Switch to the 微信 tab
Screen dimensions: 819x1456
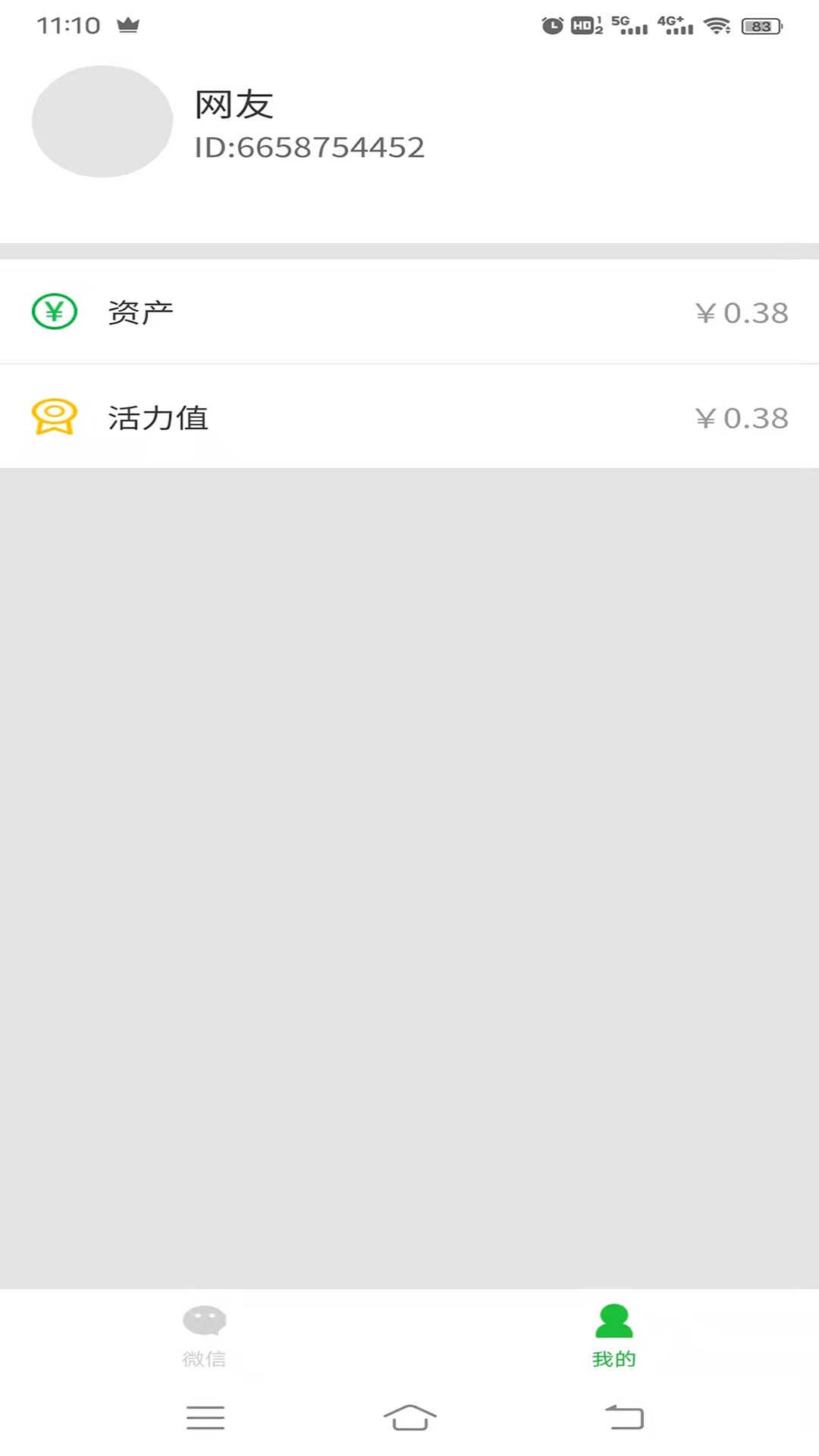204,1335
